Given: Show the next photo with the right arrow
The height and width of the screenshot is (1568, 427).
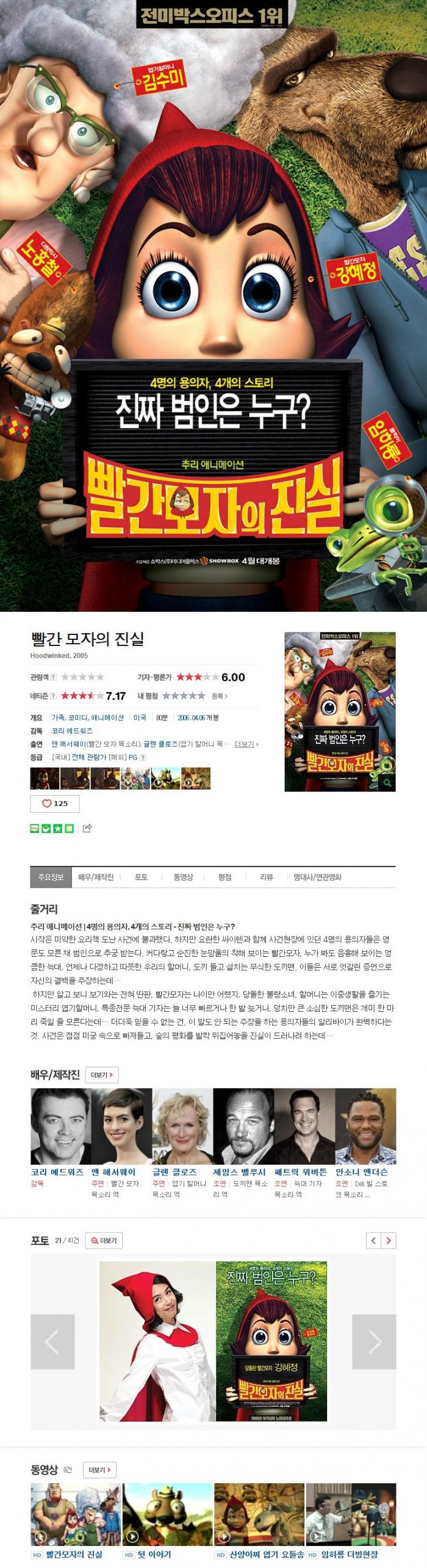Looking at the screenshot, I should pyautogui.click(x=374, y=1342).
